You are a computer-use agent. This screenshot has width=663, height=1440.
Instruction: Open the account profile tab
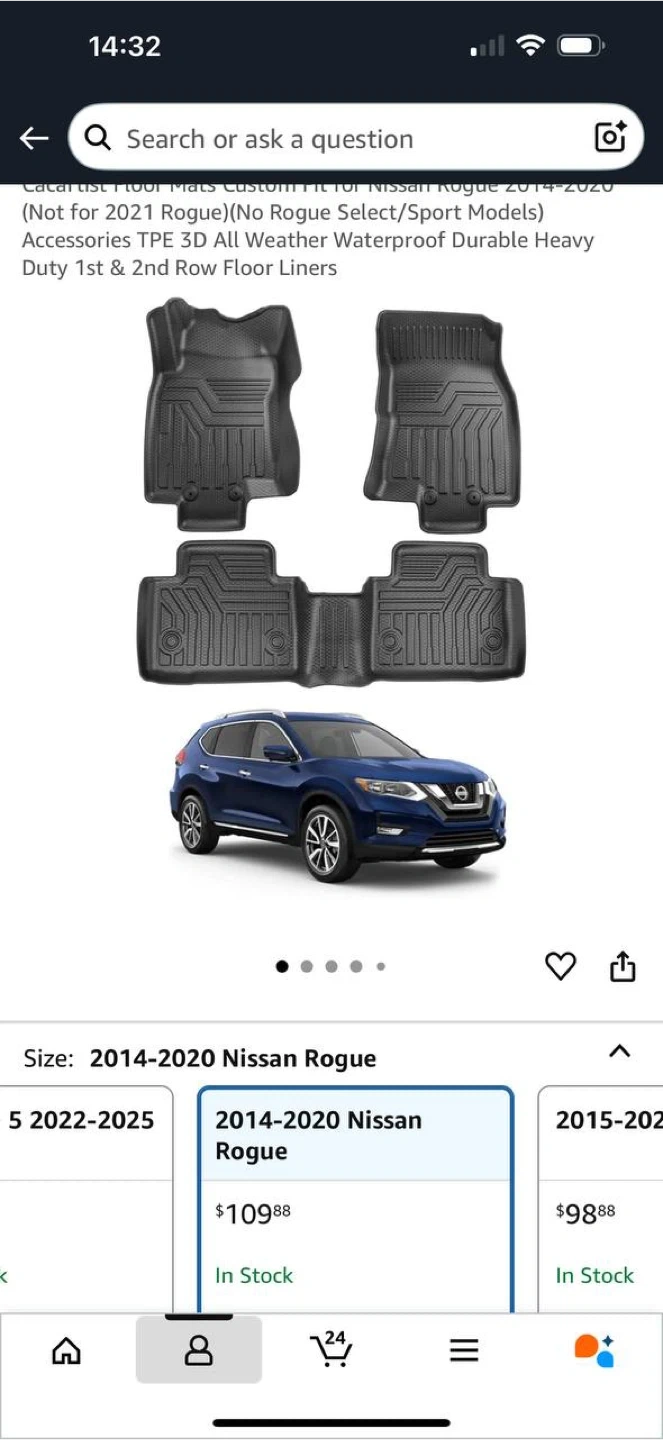199,1350
